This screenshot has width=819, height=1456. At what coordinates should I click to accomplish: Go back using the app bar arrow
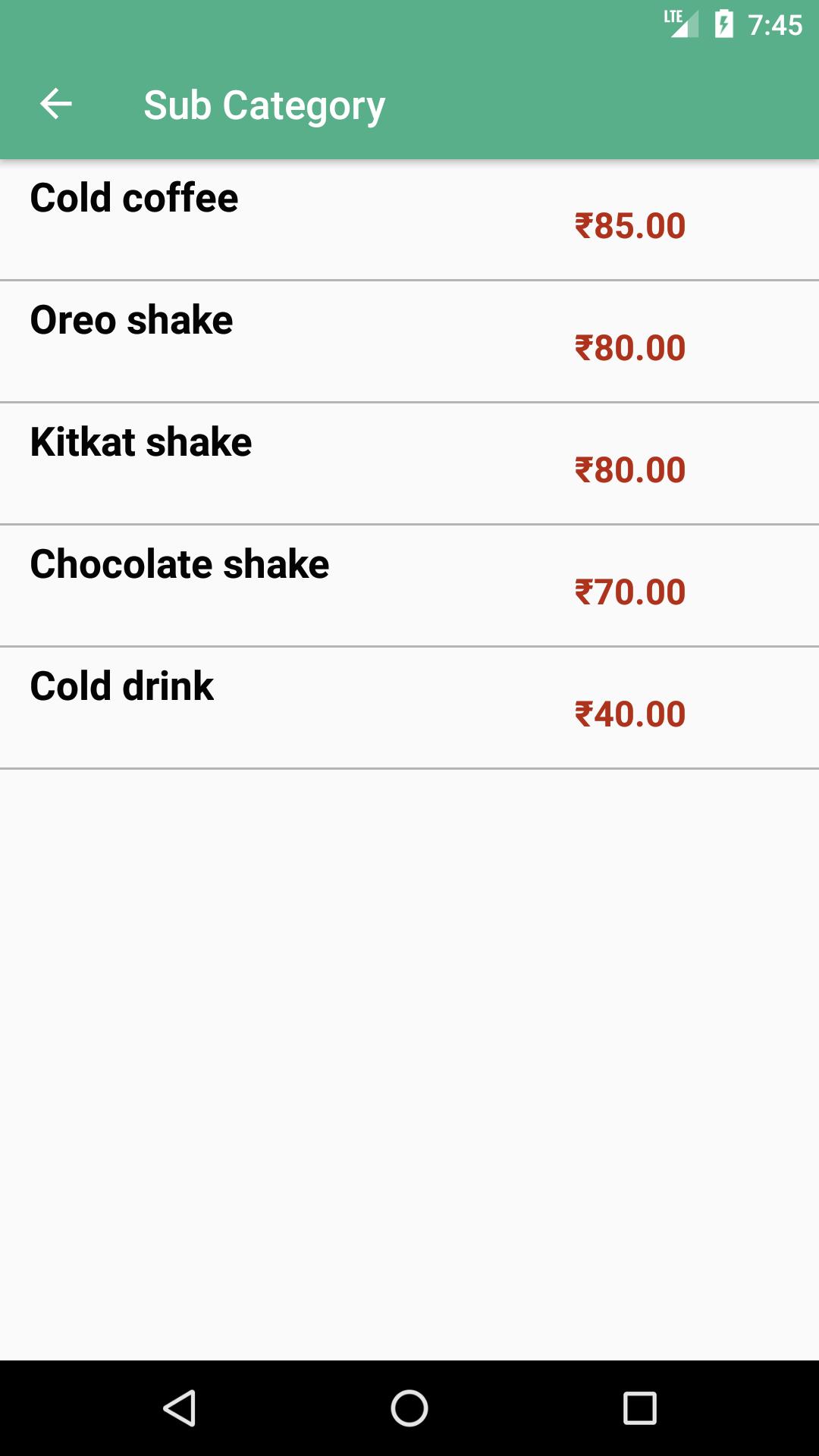55,104
